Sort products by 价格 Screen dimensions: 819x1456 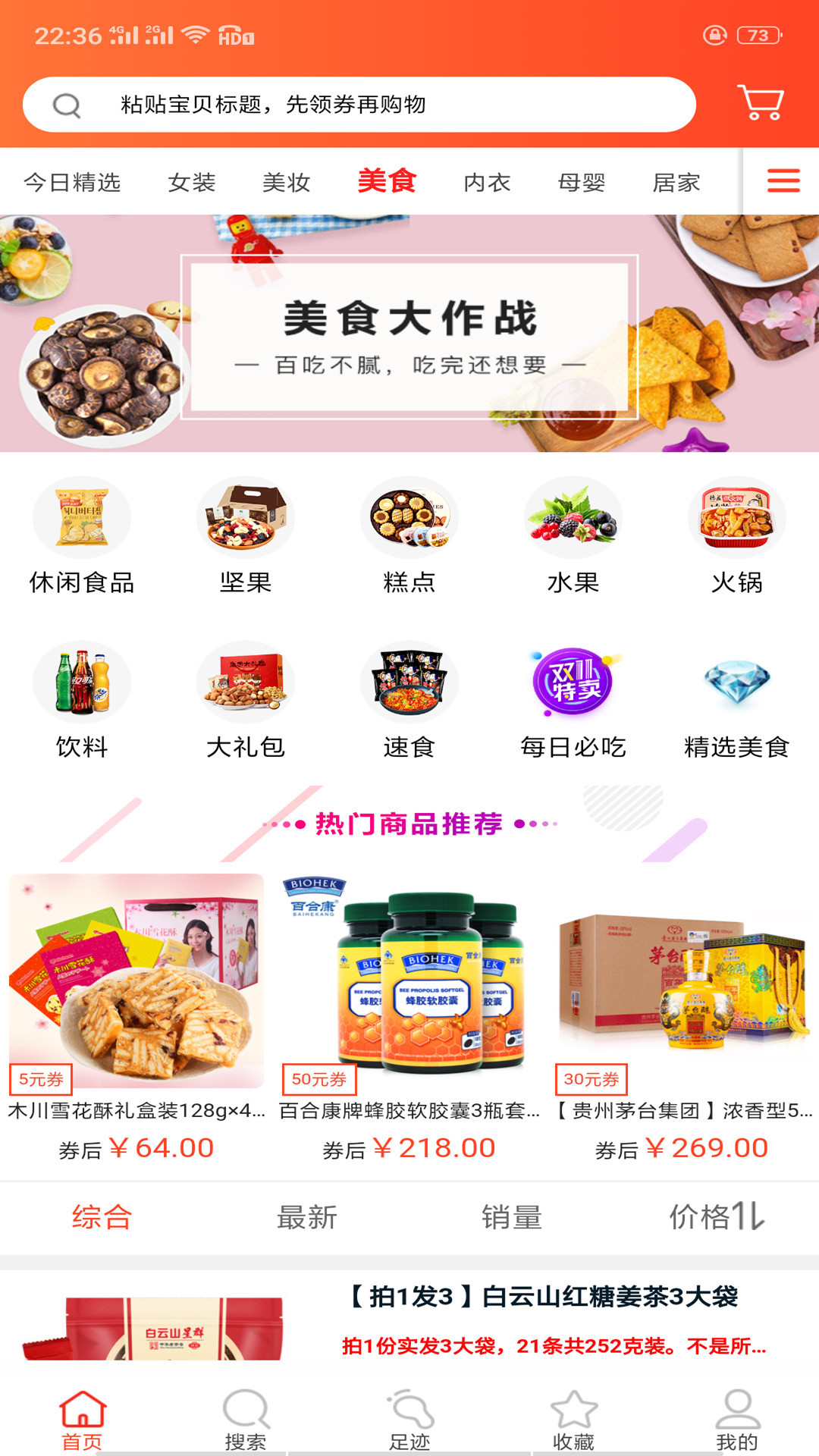716,1217
